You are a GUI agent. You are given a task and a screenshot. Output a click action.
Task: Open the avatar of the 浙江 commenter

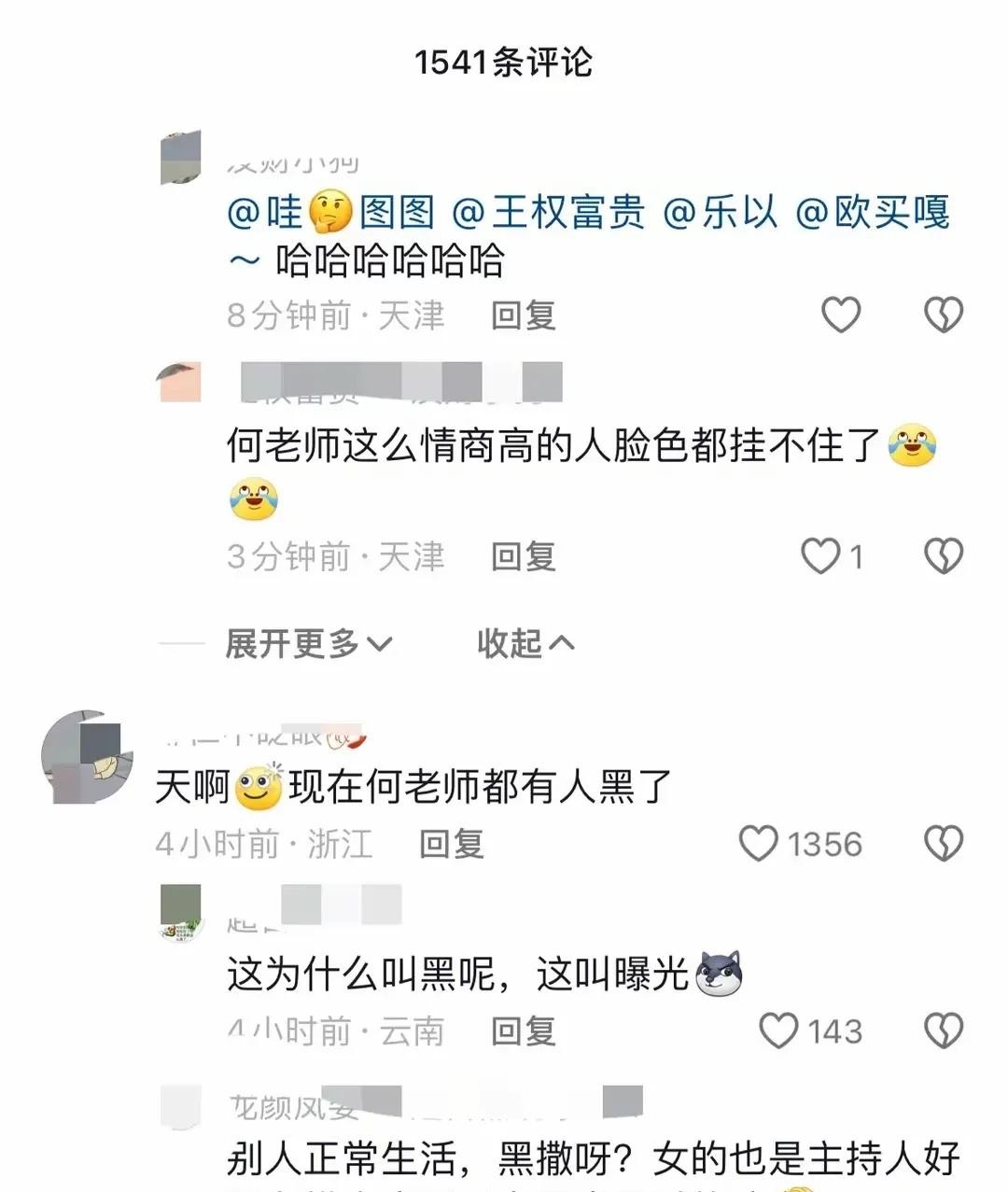(x=86, y=756)
